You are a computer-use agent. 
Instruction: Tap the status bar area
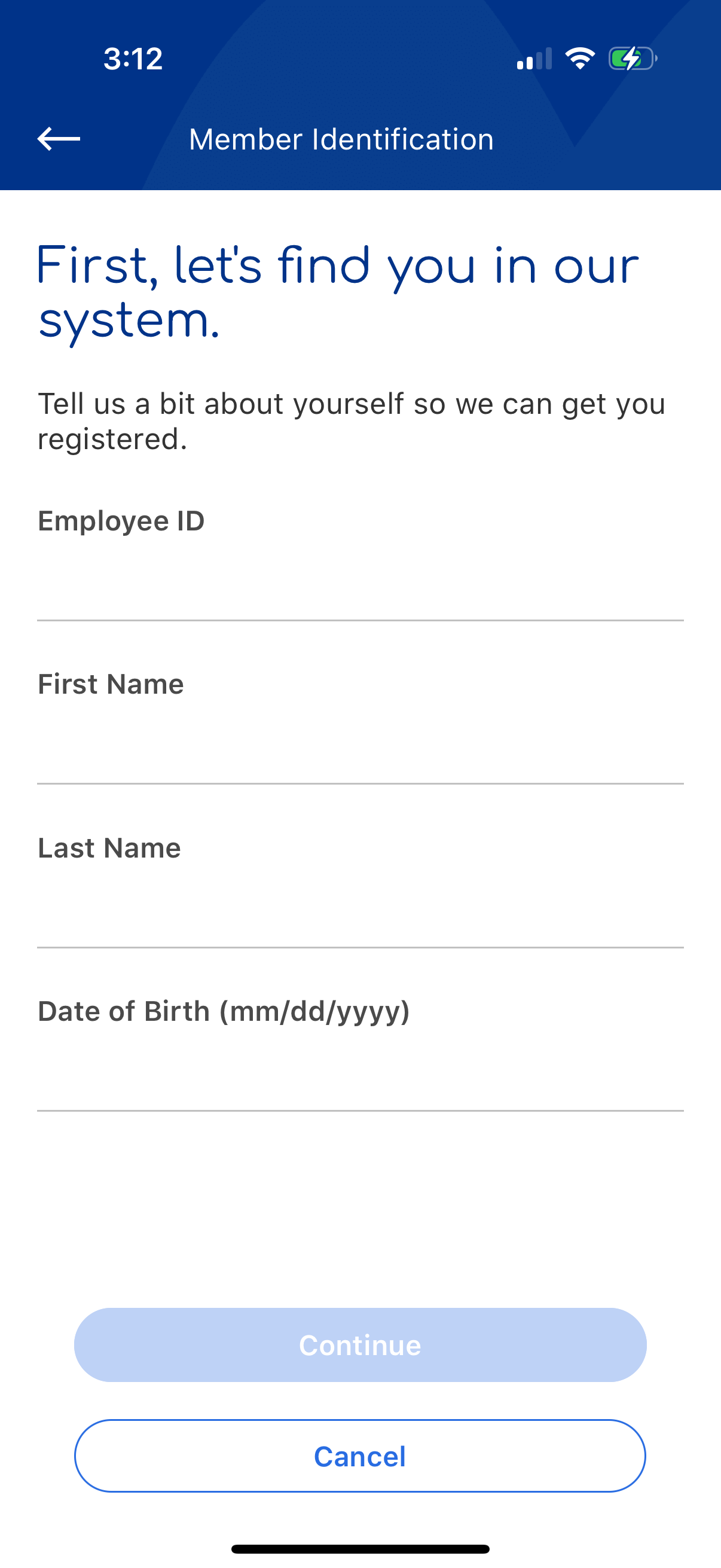coord(360,58)
